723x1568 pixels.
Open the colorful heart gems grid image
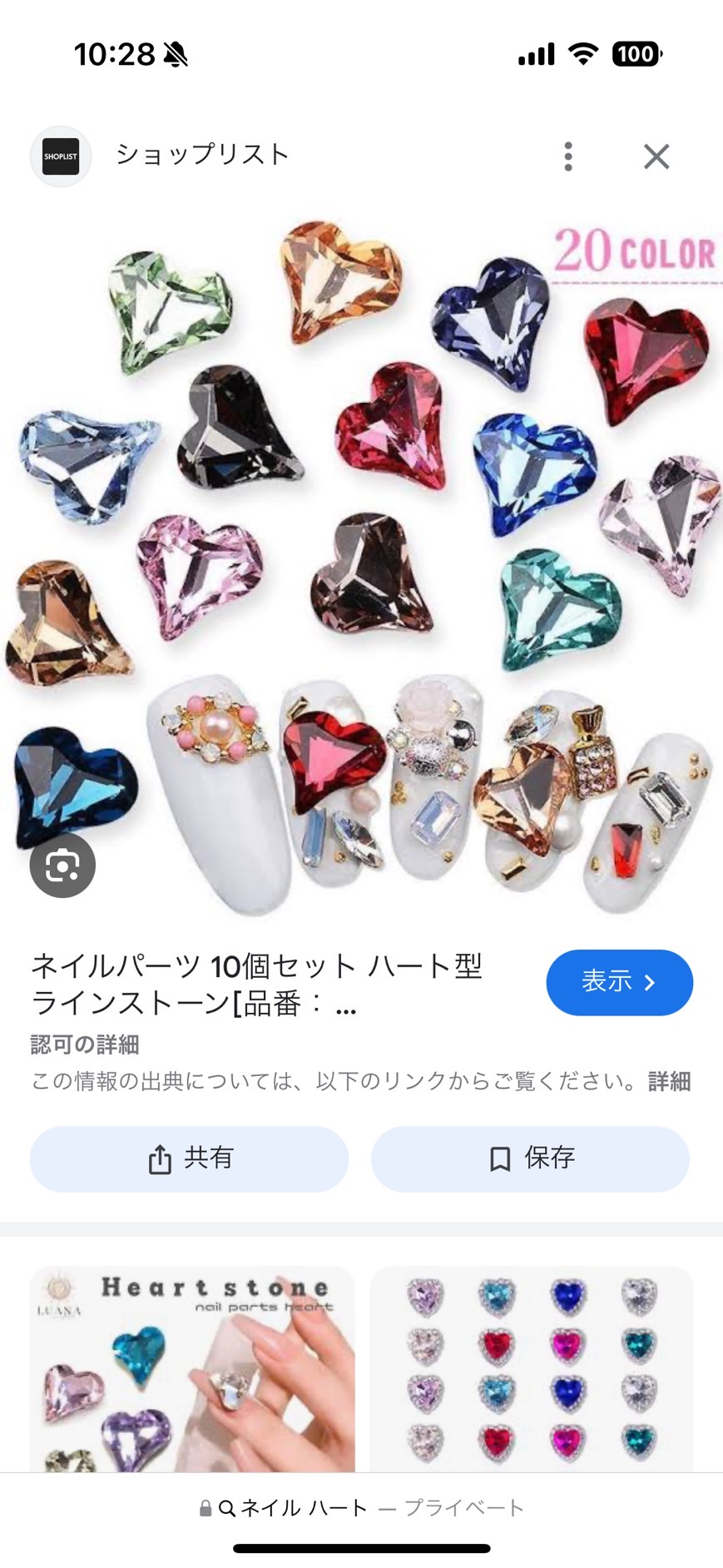(x=531, y=1368)
